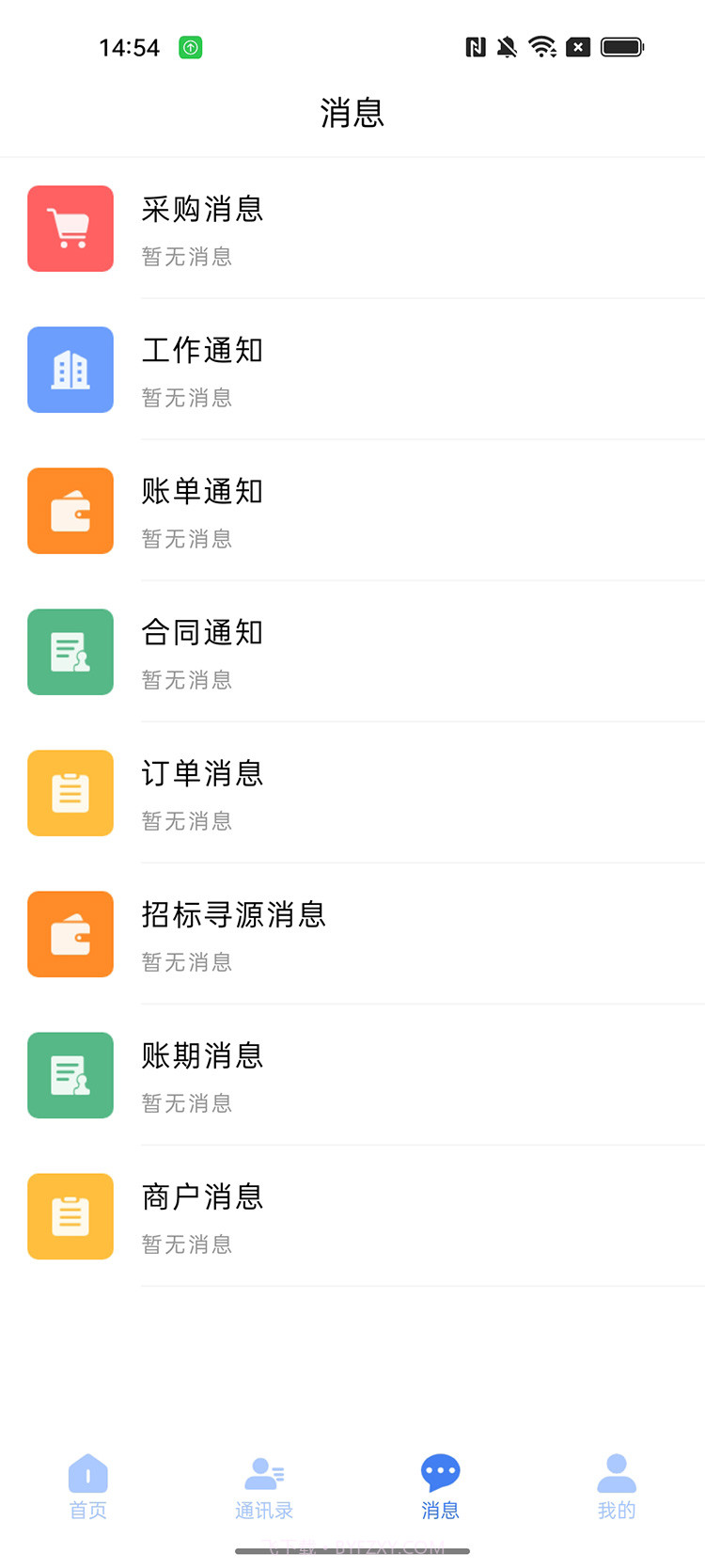Tap the clipboard icon beside 商户消息

pyautogui.click(x=70, y=1216)
